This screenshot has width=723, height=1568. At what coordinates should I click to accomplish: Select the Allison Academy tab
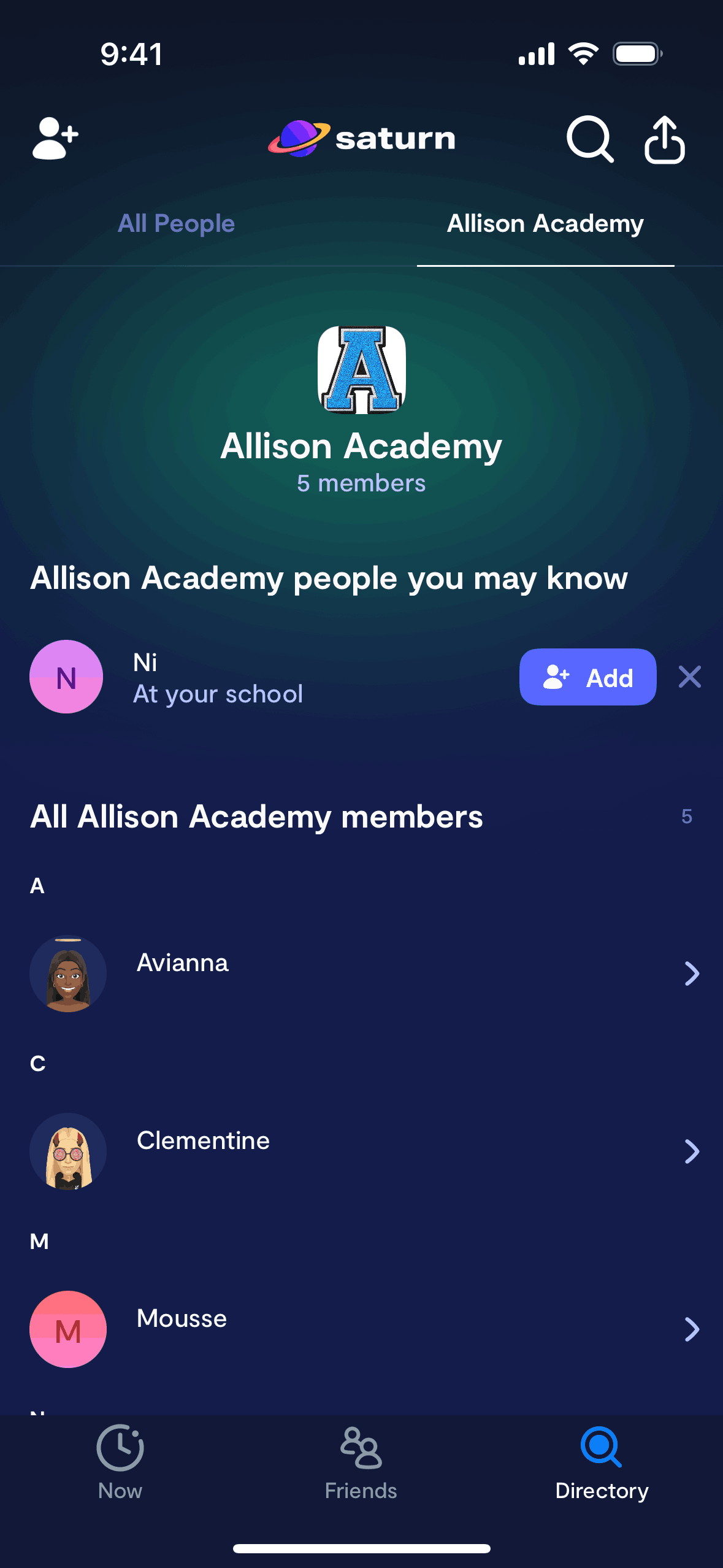coord(545,224)
